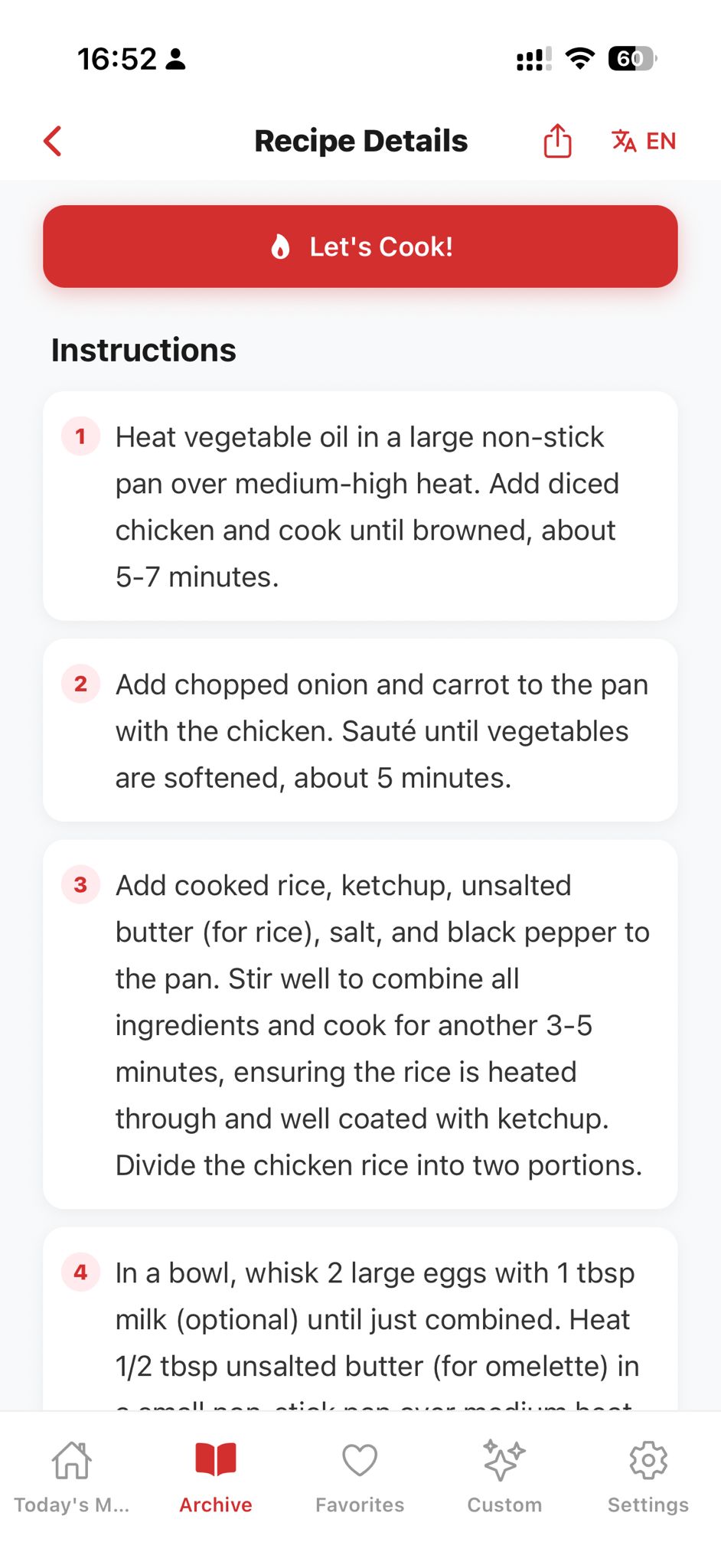Viewport: 721px width, 1568px height.
Task: Select the Archive tab label
Action: pyautogui.click(x=215, y=1504)
